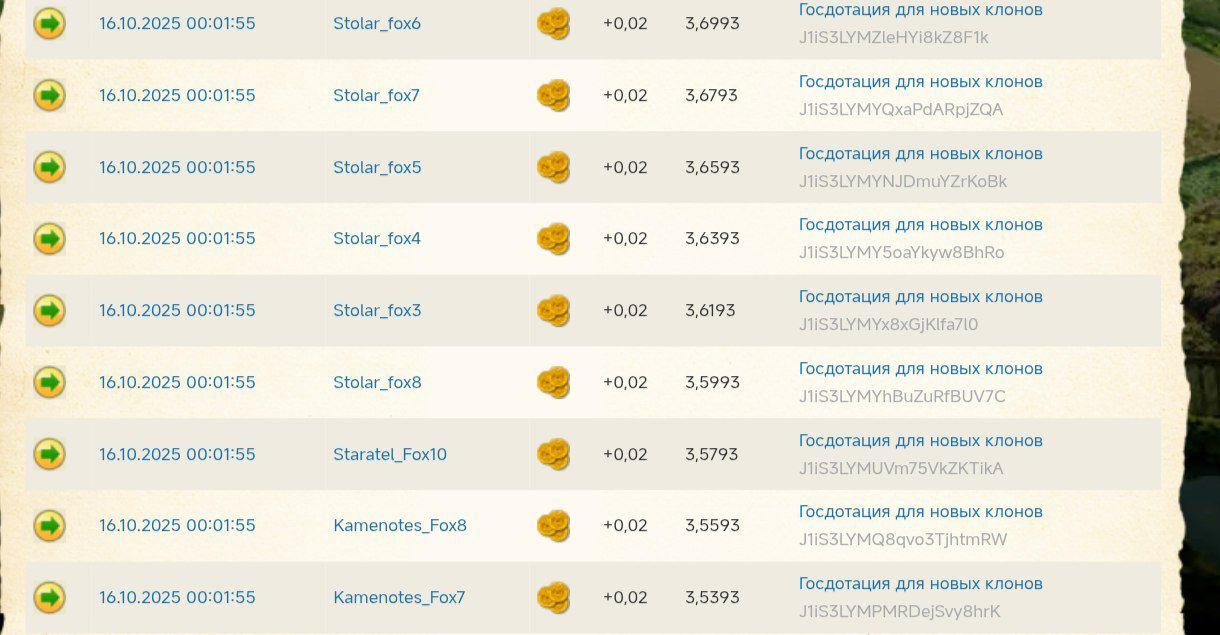Open the Stolar_fox5 profile link

(377, 167)
